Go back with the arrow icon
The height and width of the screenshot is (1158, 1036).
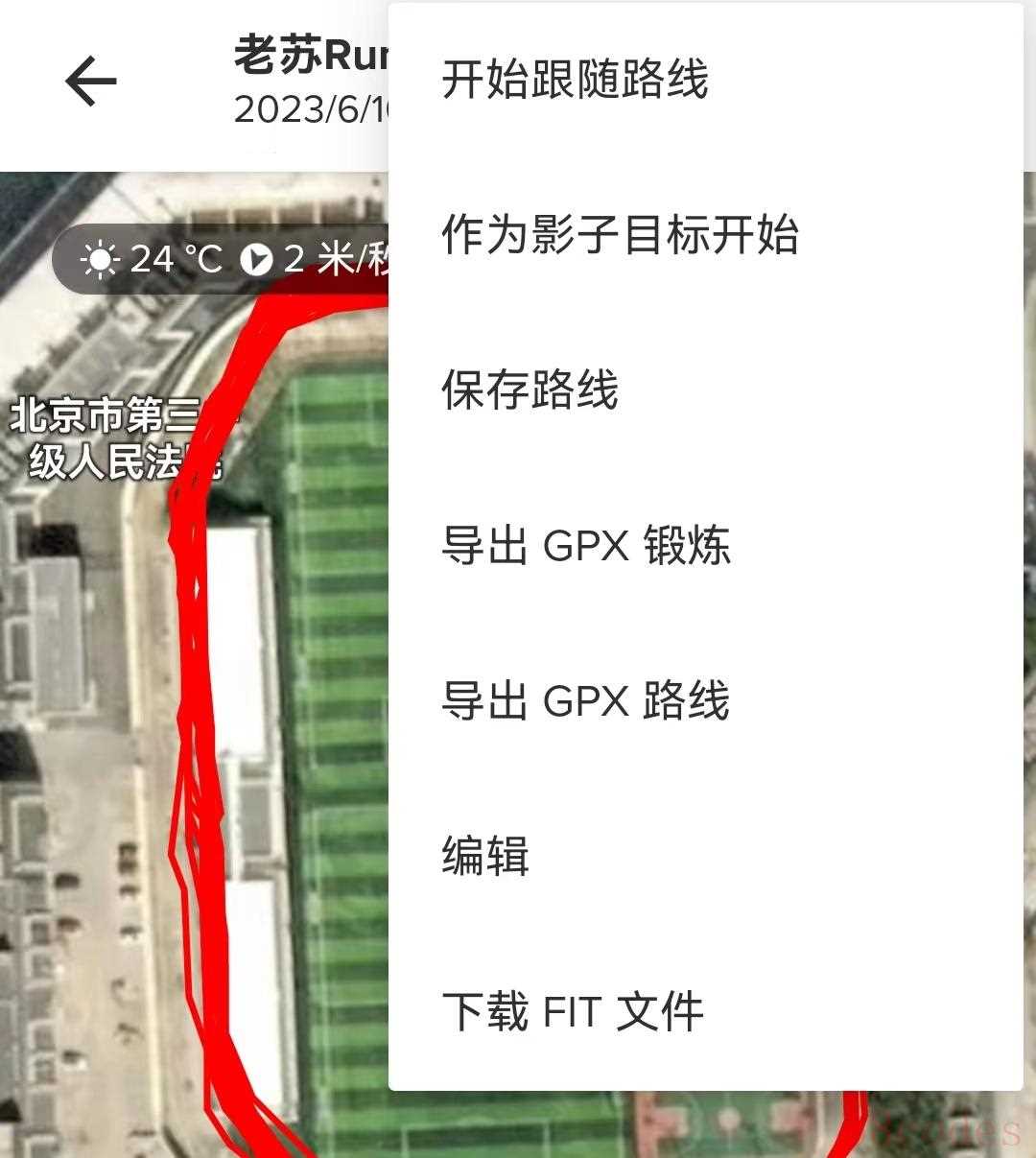(91, 81)
